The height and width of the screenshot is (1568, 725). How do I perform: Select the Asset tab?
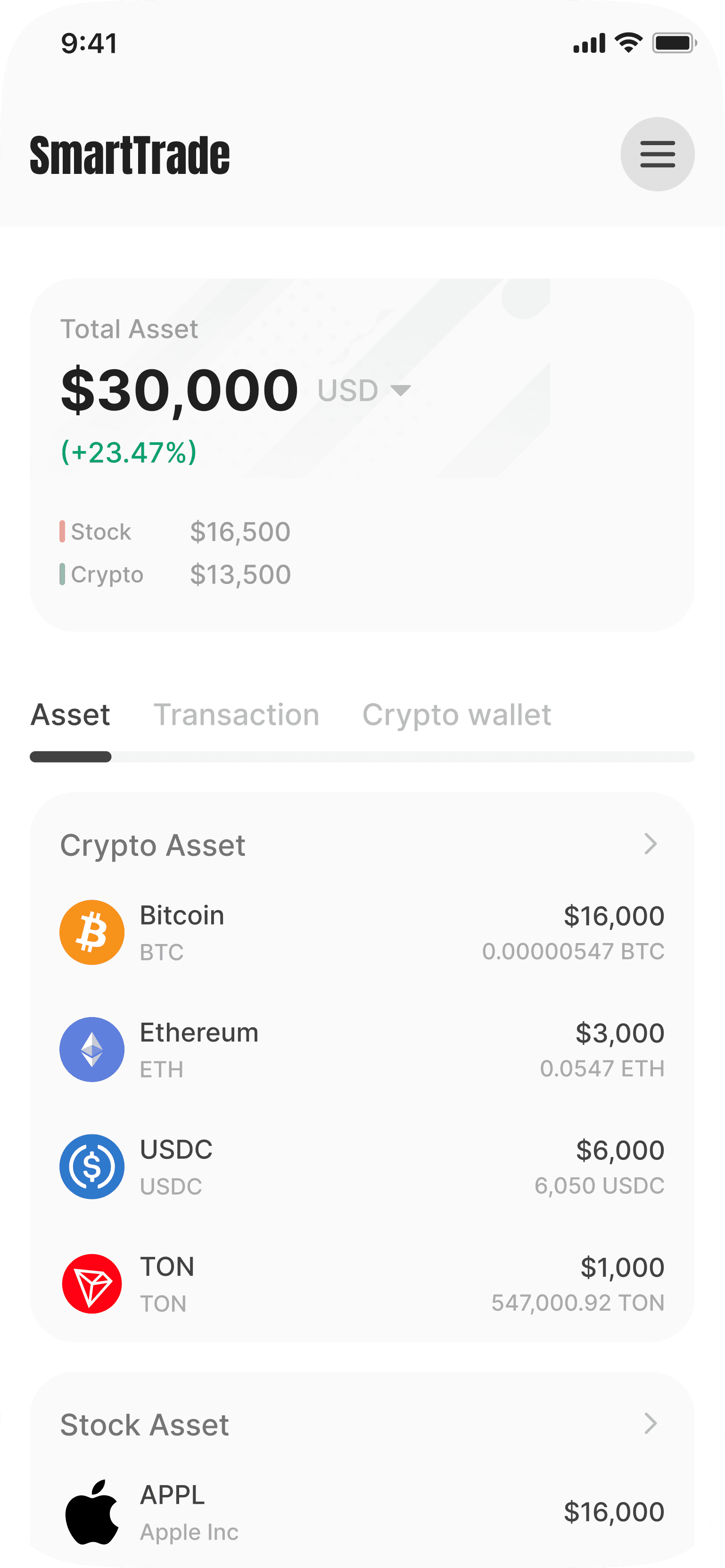(71, 714)
